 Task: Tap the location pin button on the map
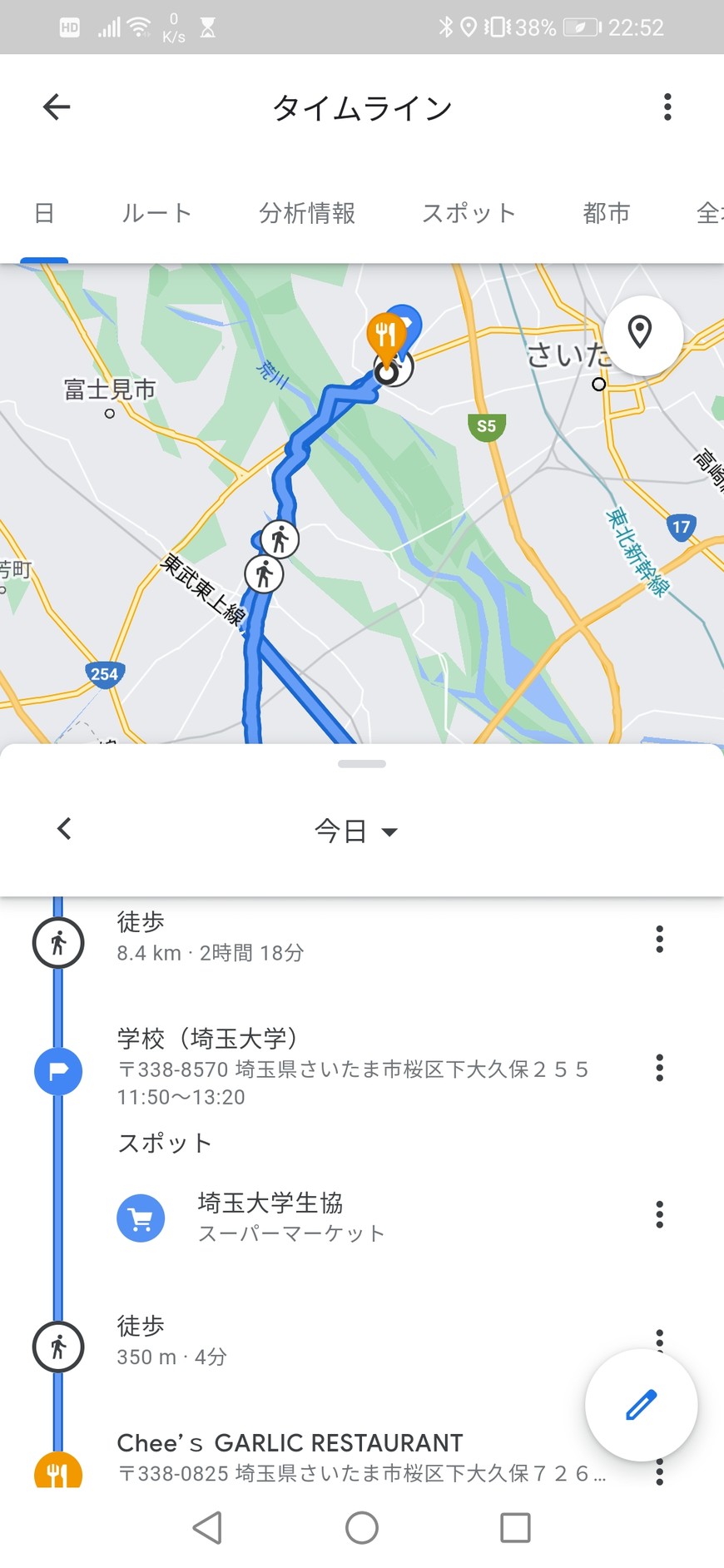click(640, 333)
